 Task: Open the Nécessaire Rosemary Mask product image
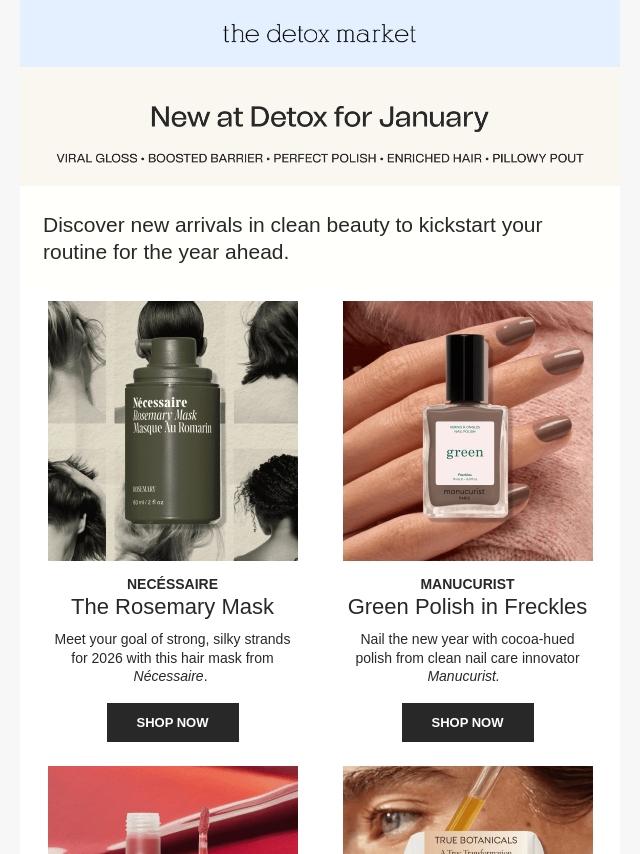pyautogui.click(x=172, y=430)
